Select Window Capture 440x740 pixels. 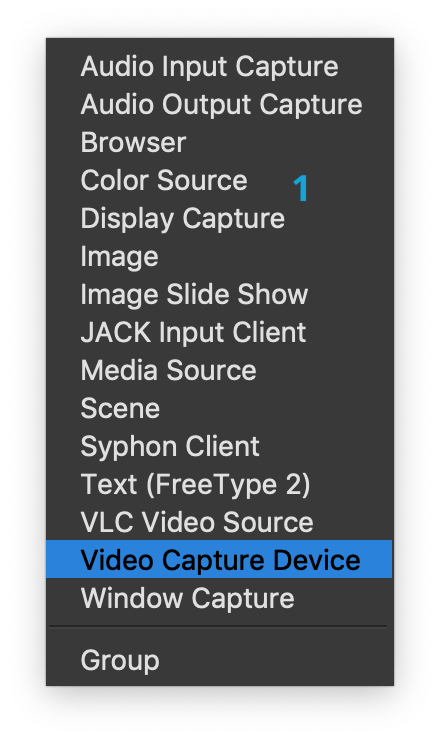(x=220, y=598)
